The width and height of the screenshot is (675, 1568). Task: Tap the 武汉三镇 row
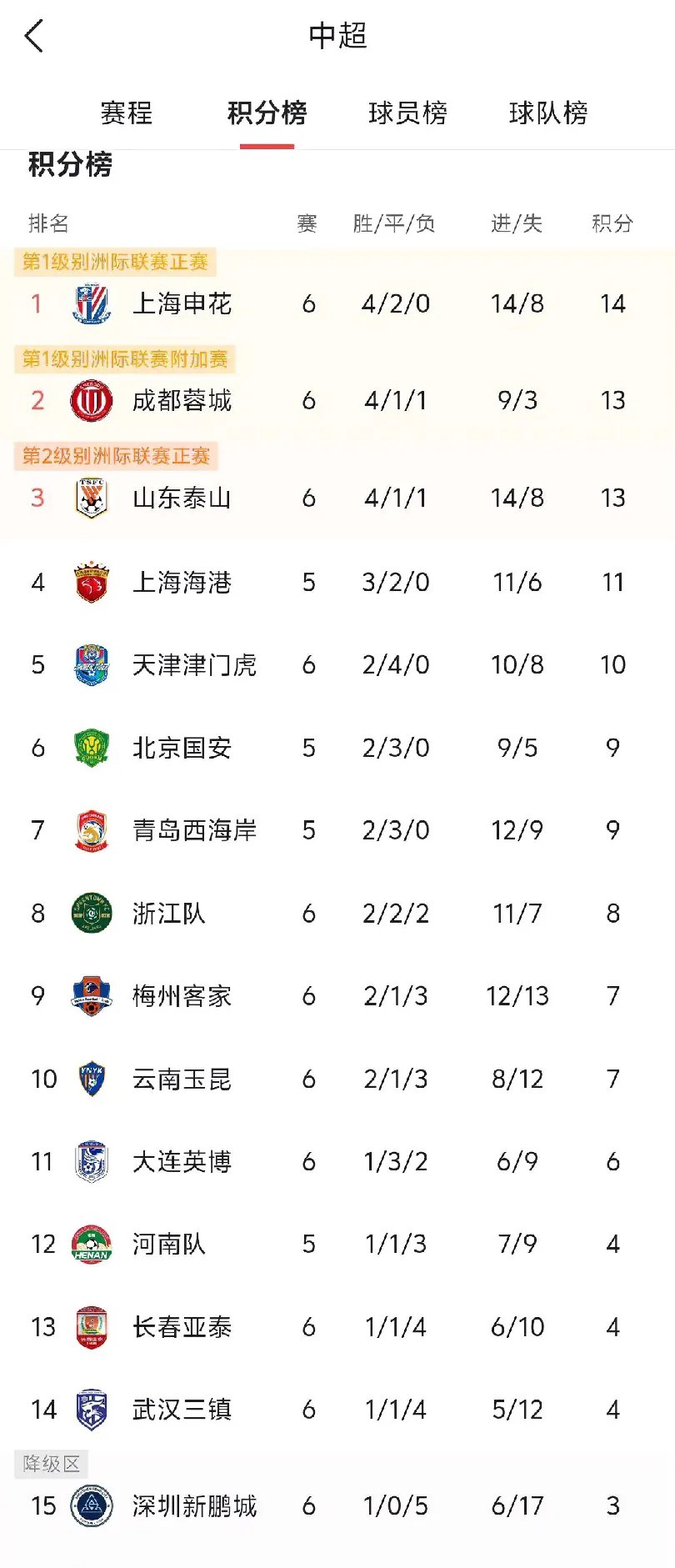[182, 1410]
